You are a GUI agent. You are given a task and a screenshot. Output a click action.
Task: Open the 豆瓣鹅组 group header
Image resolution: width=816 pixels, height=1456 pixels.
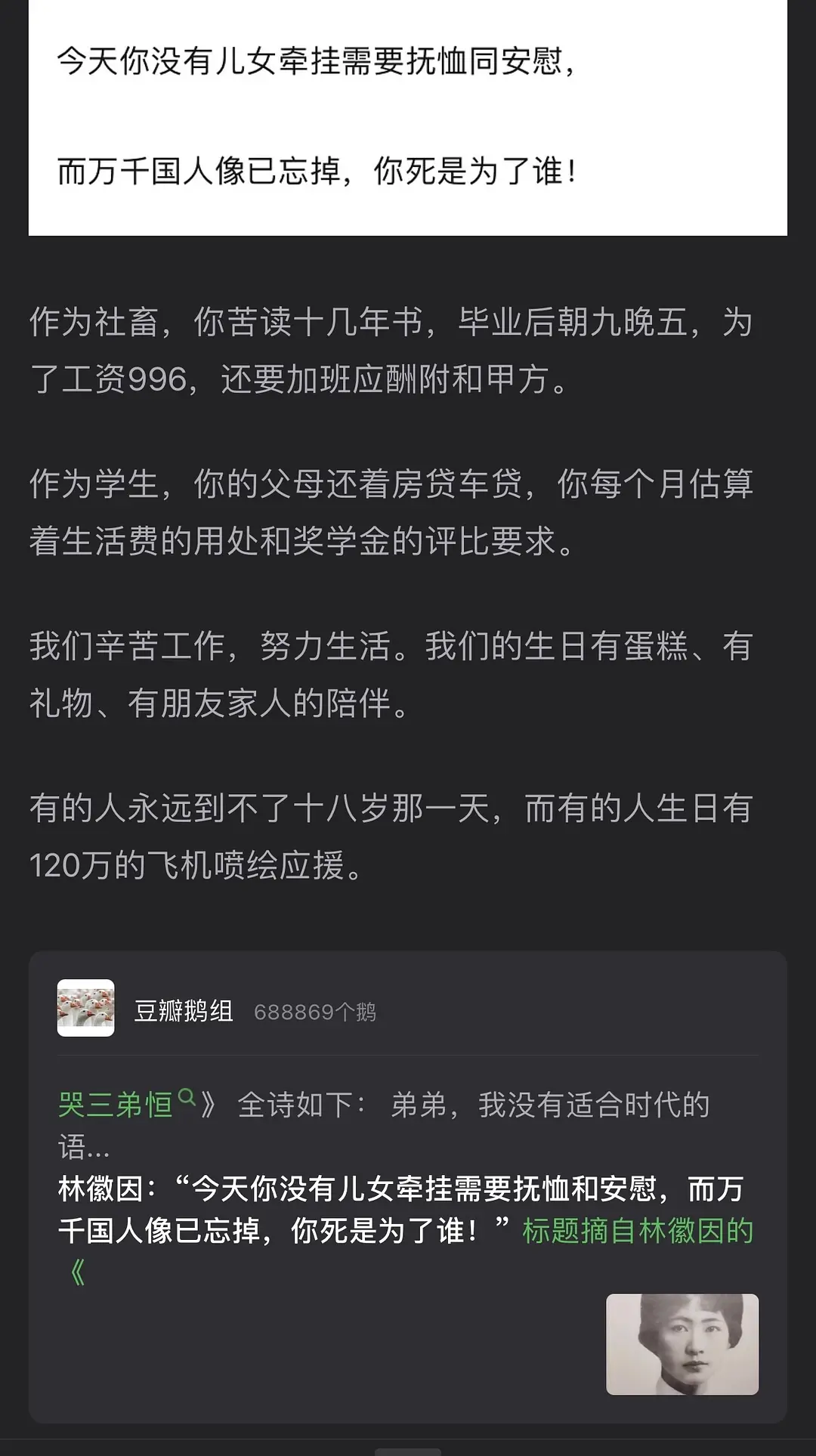184,1010
